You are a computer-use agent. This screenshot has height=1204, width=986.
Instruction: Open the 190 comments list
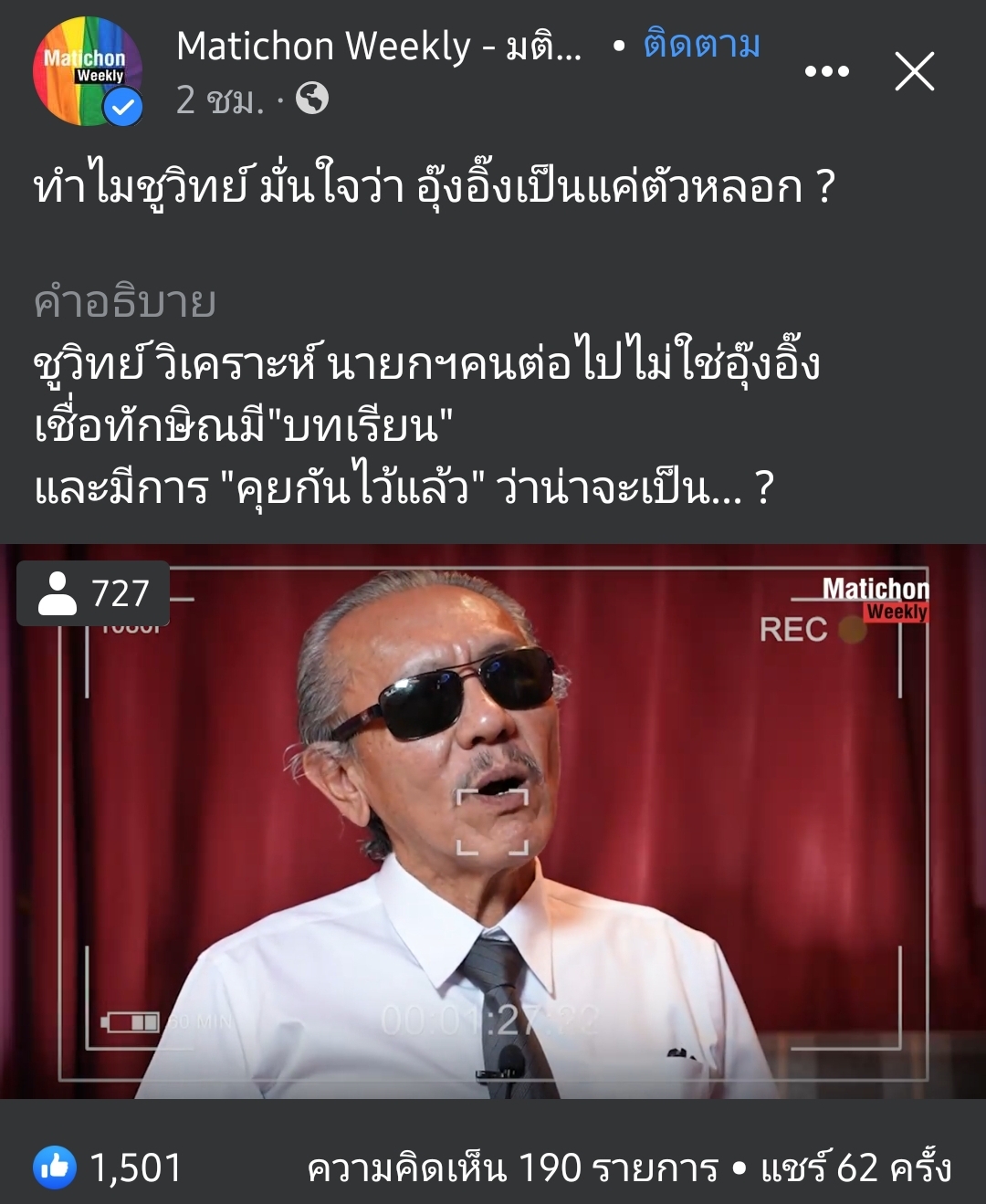coord(513,1168)
